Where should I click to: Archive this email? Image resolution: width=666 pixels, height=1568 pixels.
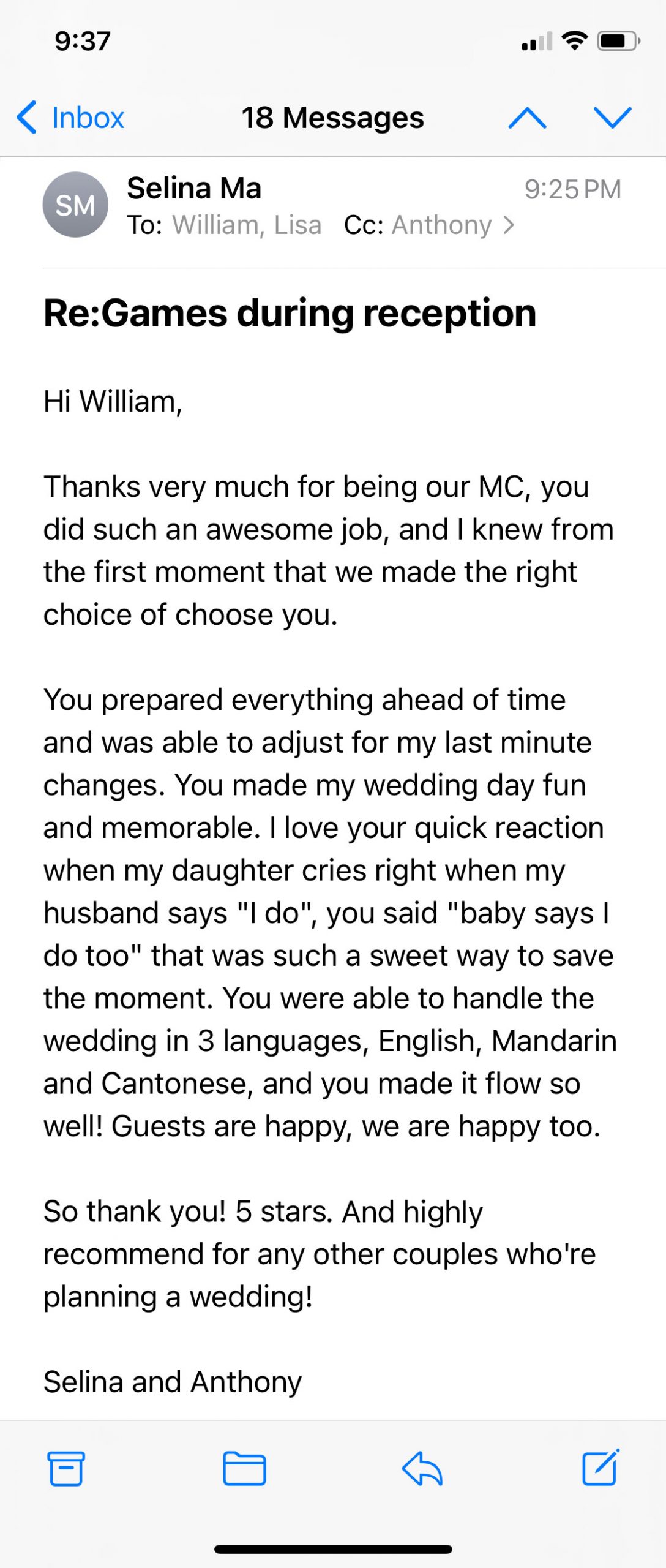click(66, 1468)
